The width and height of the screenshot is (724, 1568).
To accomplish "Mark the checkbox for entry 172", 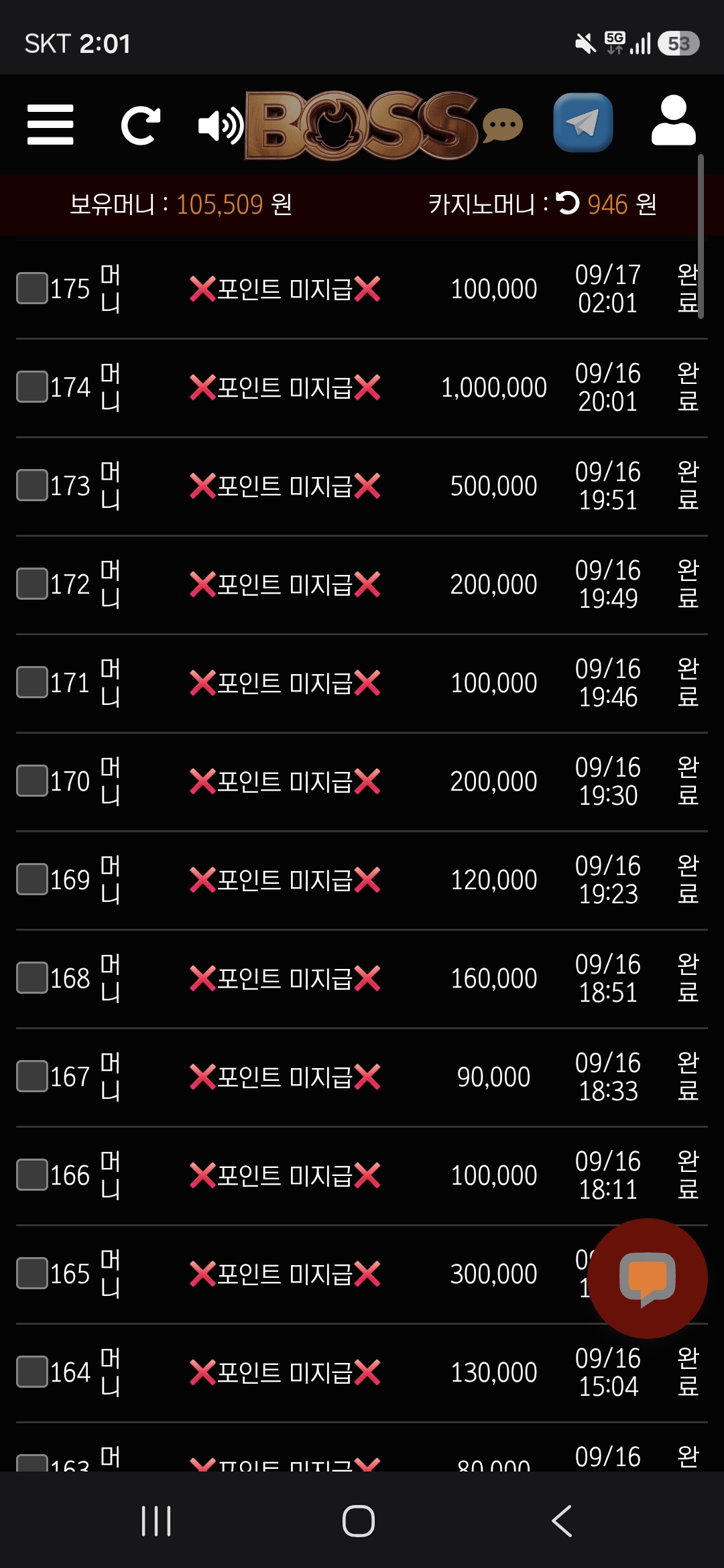I will click(32, 584).
